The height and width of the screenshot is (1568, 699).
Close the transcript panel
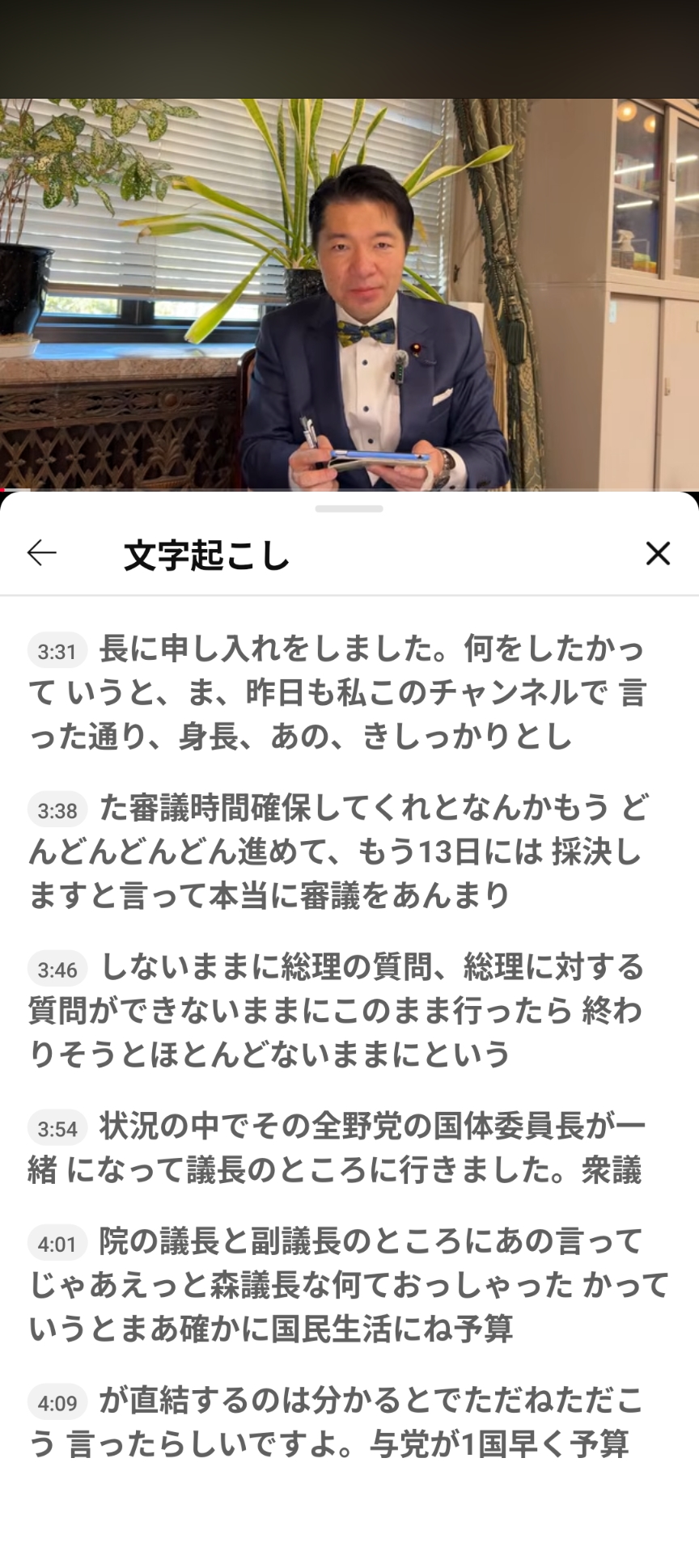[658, 553]
